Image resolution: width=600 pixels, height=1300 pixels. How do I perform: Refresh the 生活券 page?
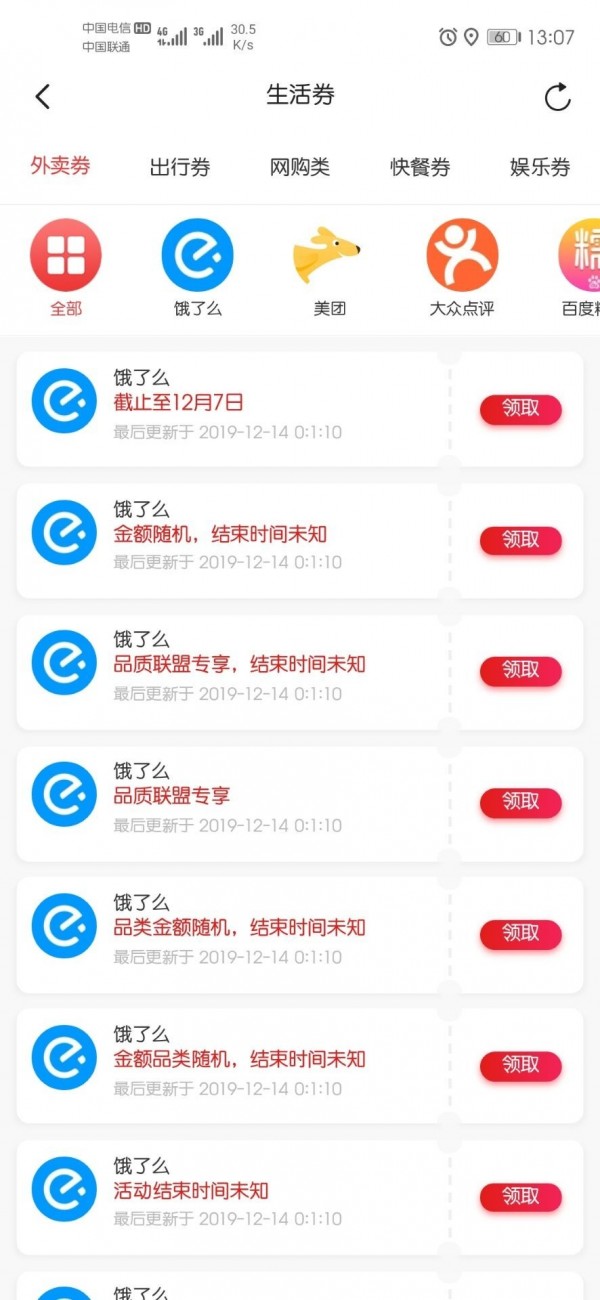(557, 97)
